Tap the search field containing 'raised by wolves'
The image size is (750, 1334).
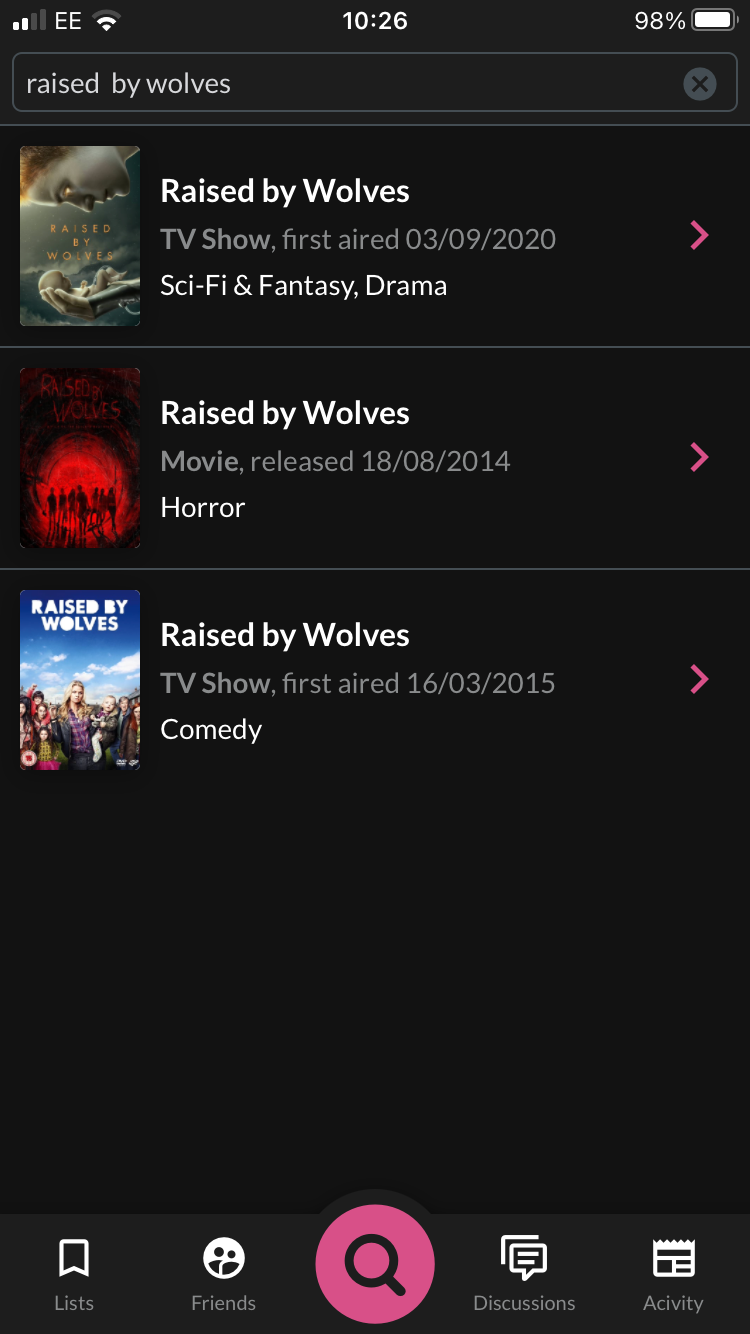[340, 84]
